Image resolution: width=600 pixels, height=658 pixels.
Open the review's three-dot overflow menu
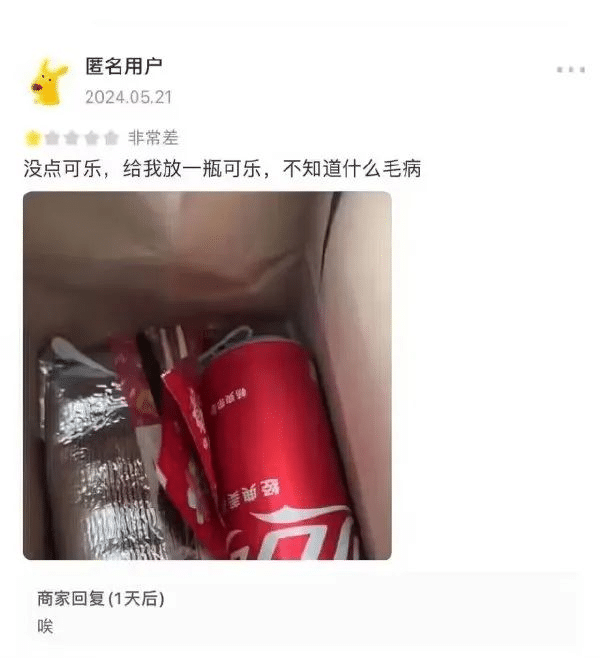570,69
